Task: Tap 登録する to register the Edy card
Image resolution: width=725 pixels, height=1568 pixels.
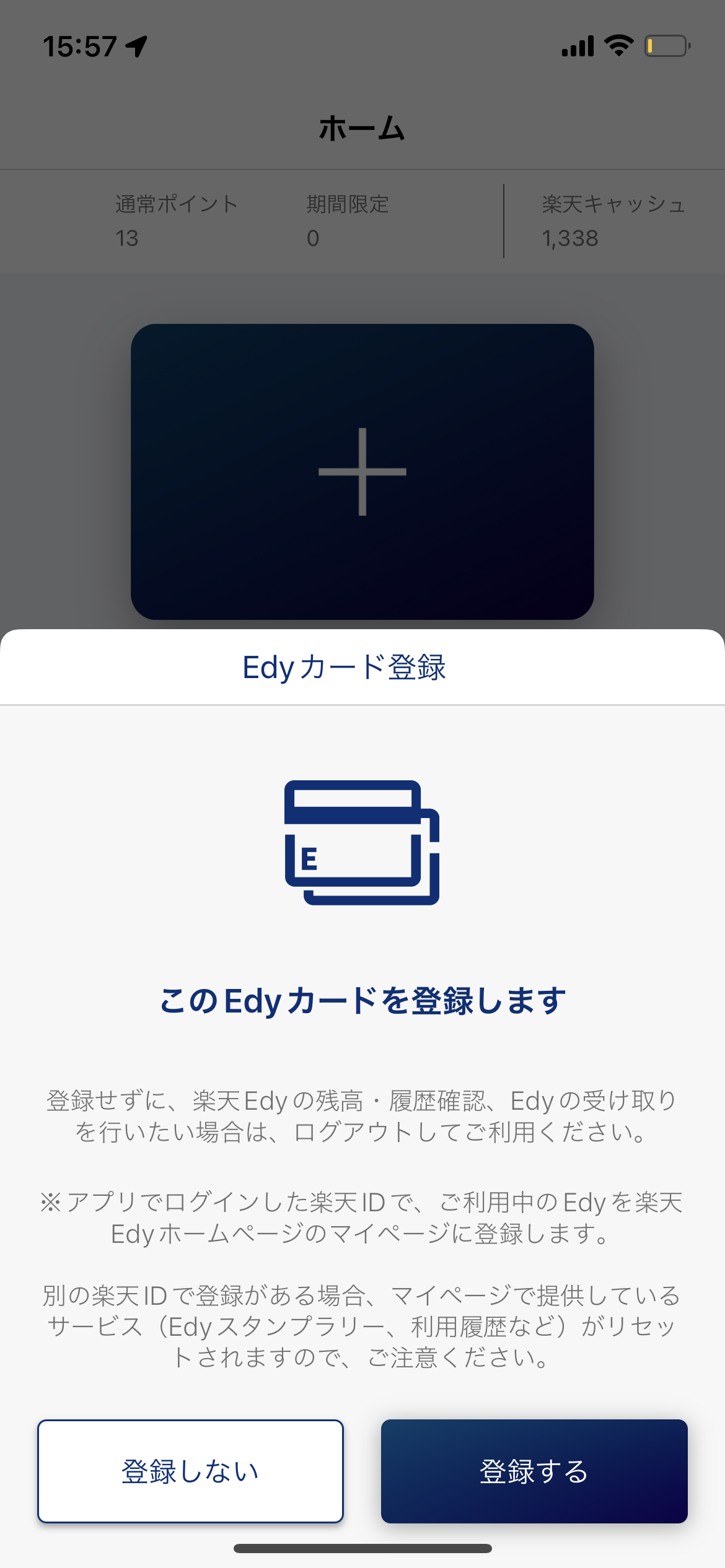Action: (x=534, y=1471)
